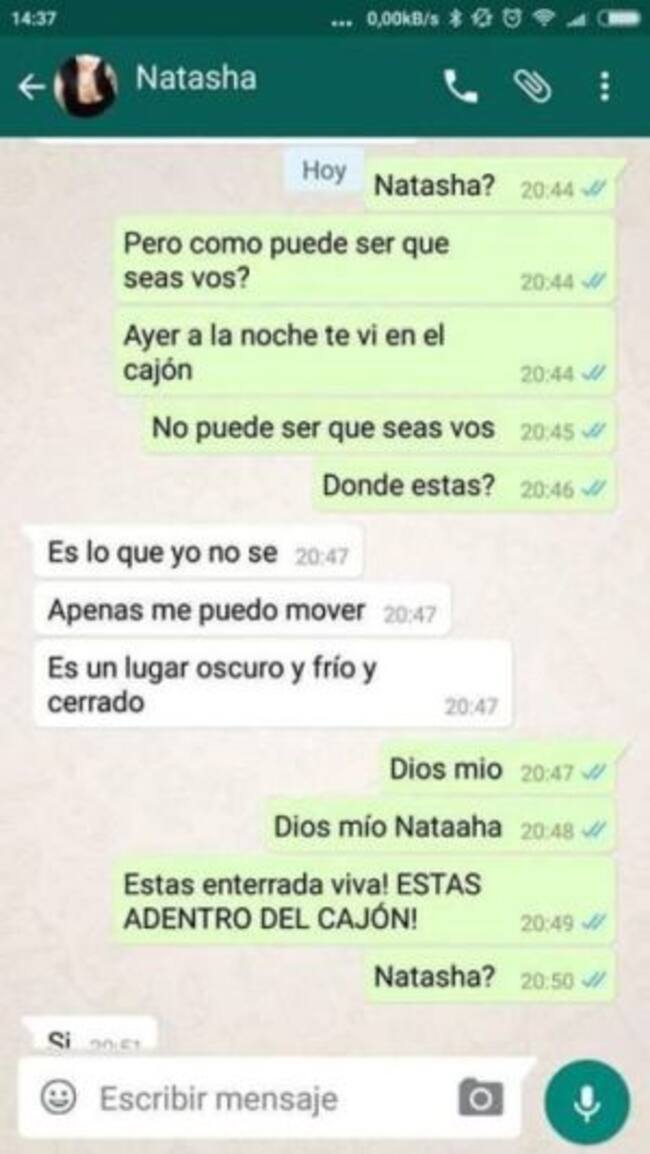Open the camera from message bar

click(x=480, y=1099)
